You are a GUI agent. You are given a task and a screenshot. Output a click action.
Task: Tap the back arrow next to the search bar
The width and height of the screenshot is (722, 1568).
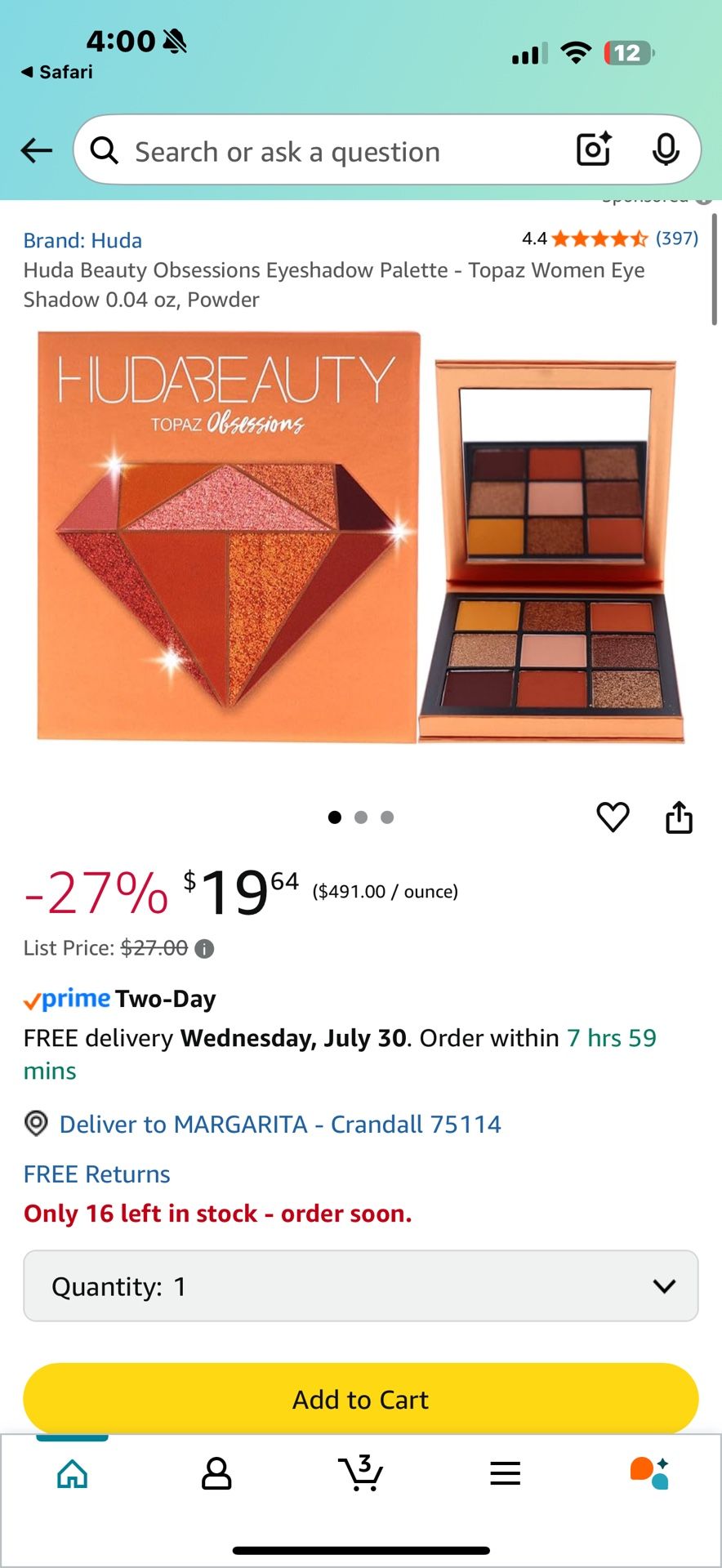(x=34, y=149)
